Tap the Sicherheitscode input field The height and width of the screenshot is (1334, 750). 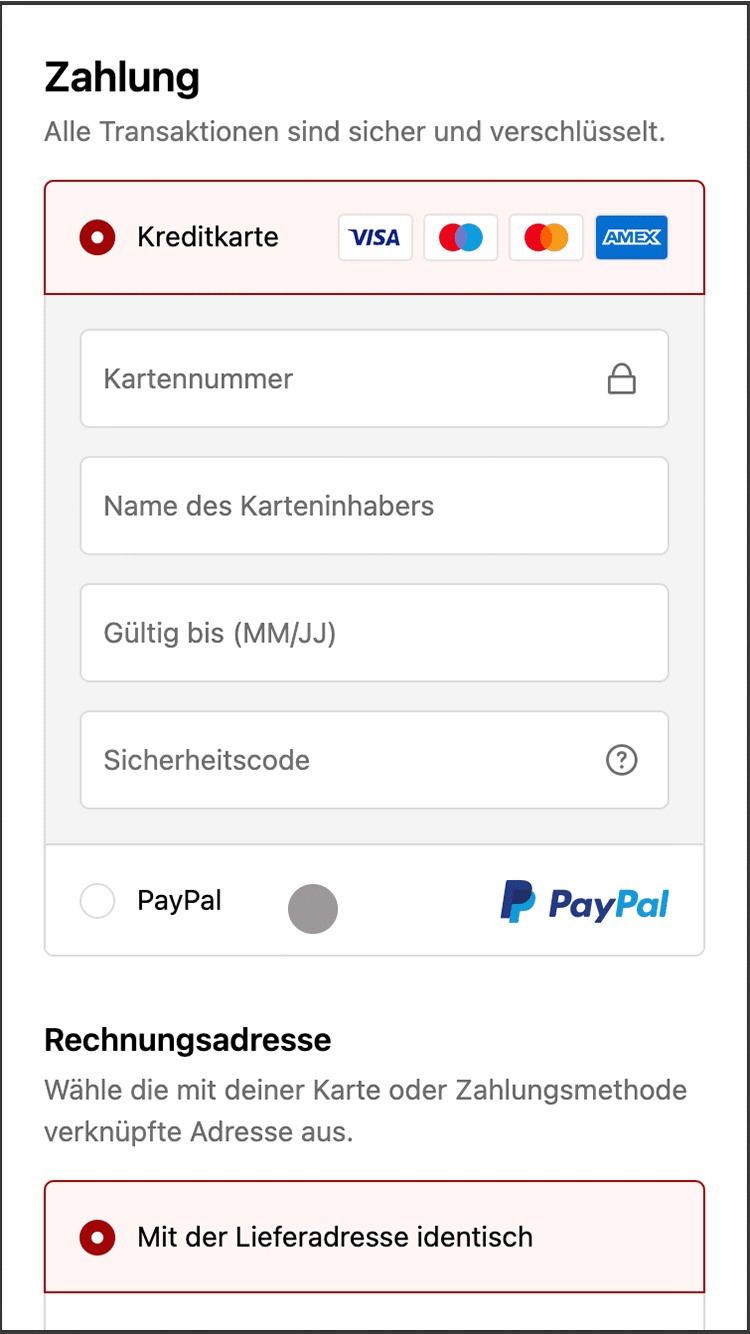click(x=374, y=760)
